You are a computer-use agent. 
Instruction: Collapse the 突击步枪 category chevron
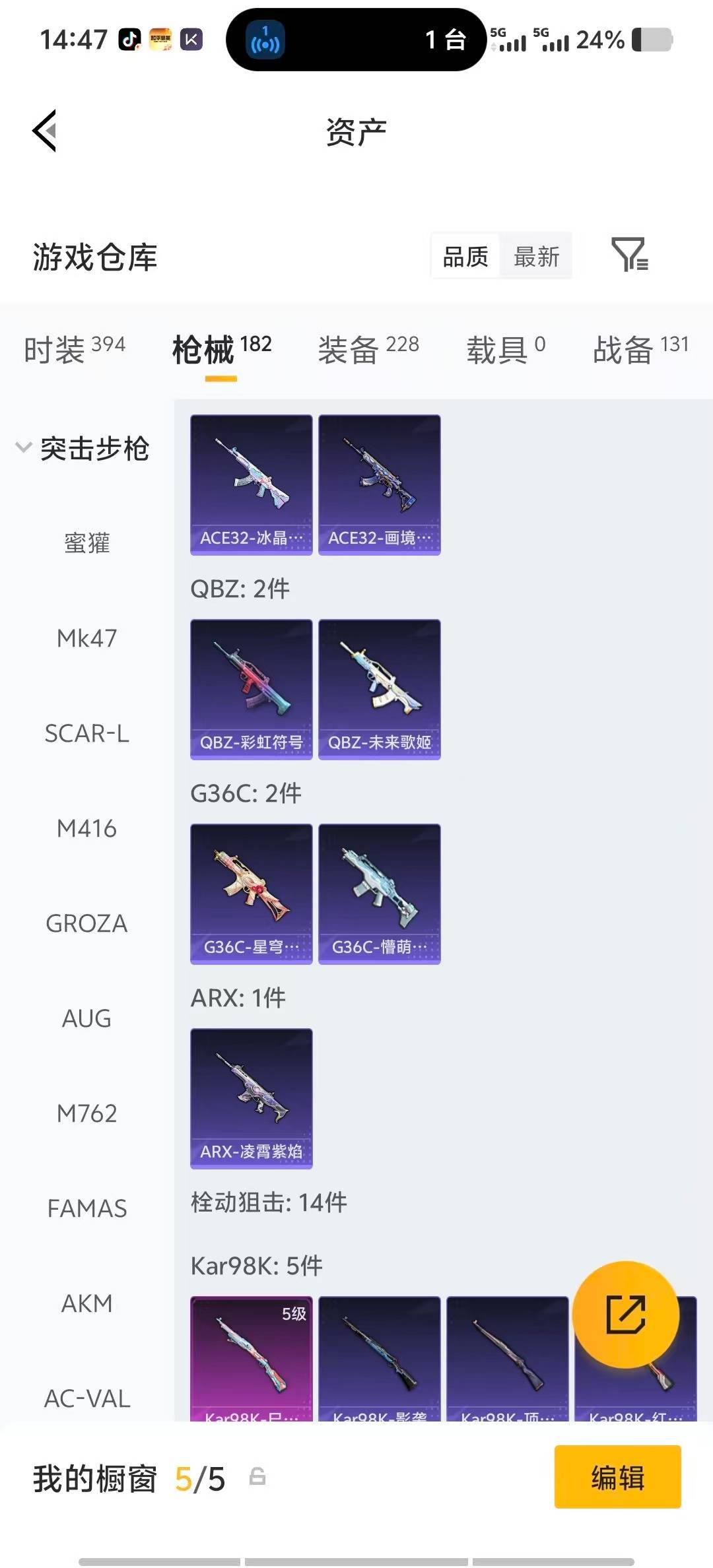pos(24,448)
